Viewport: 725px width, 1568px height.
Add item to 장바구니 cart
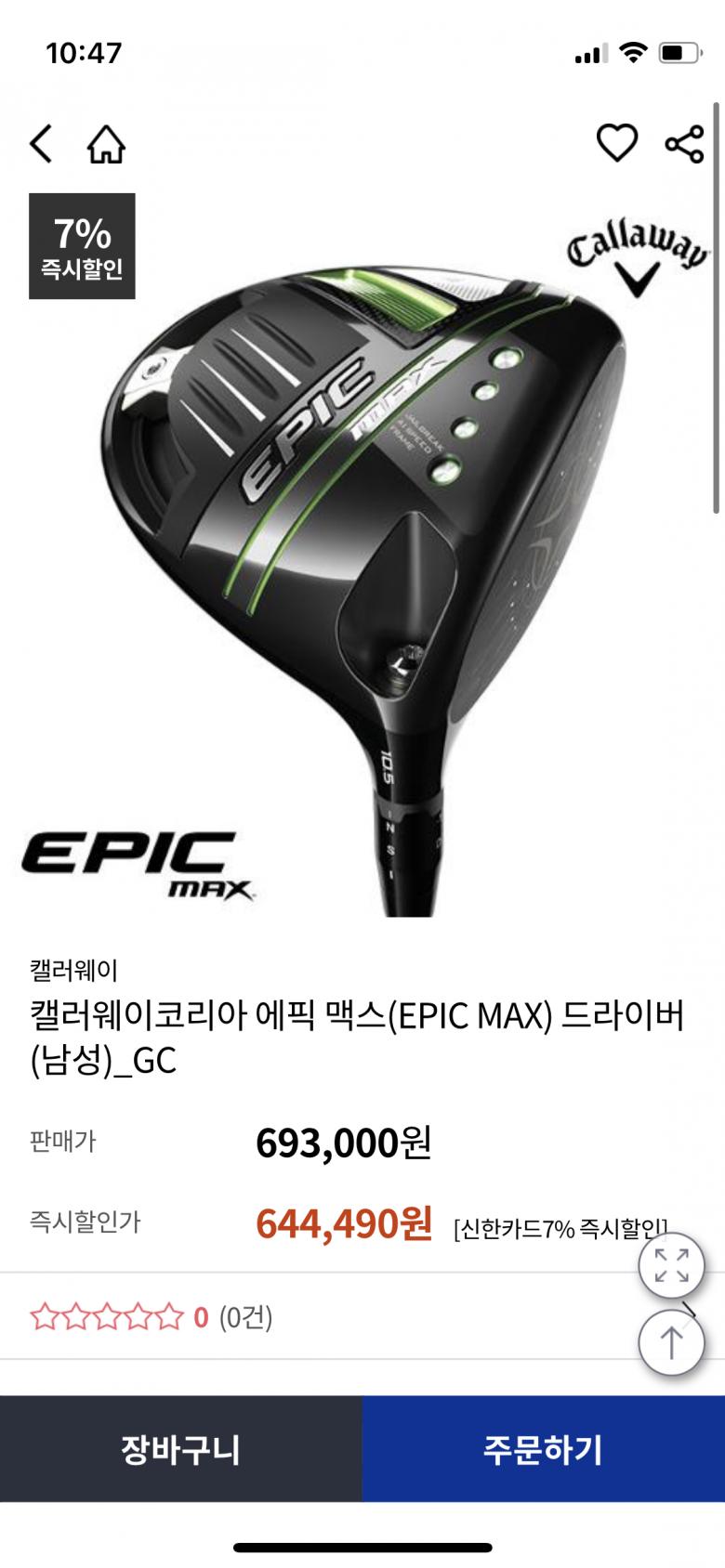(180, 1448)
